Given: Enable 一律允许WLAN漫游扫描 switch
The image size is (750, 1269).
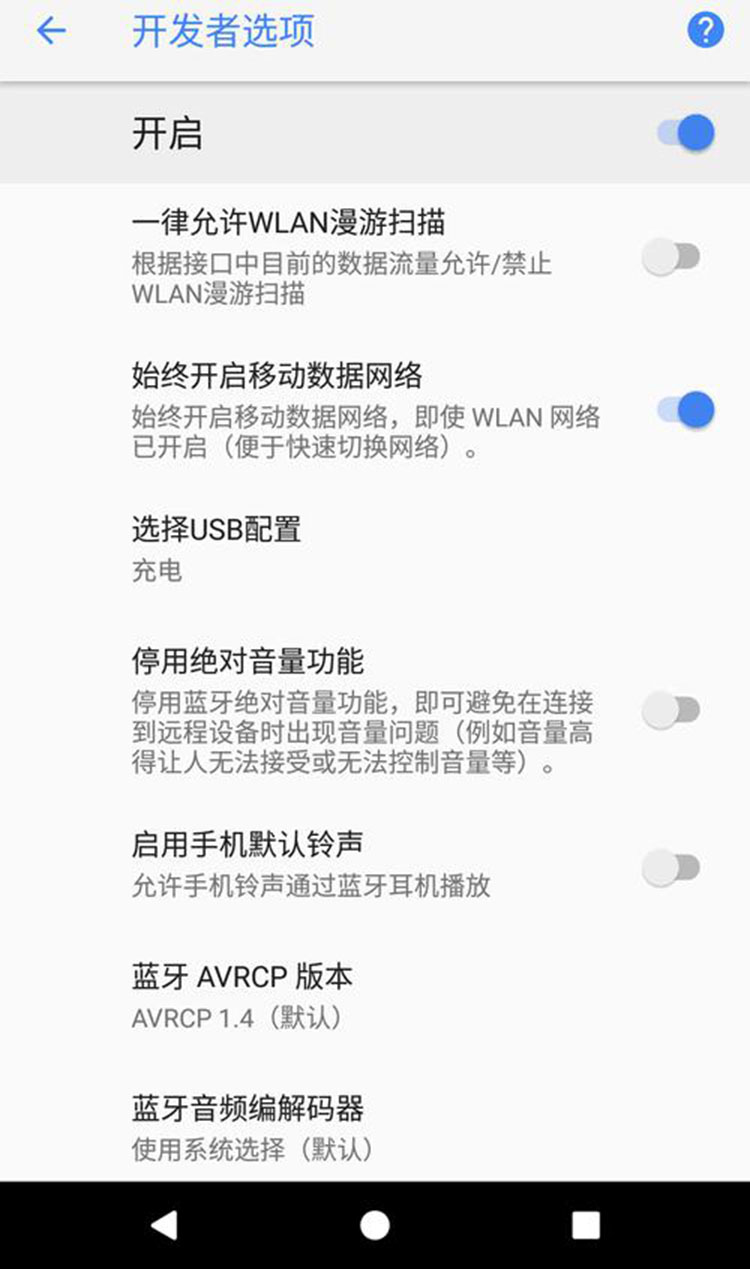Looking at the screenshot, I should coord(671,258).
